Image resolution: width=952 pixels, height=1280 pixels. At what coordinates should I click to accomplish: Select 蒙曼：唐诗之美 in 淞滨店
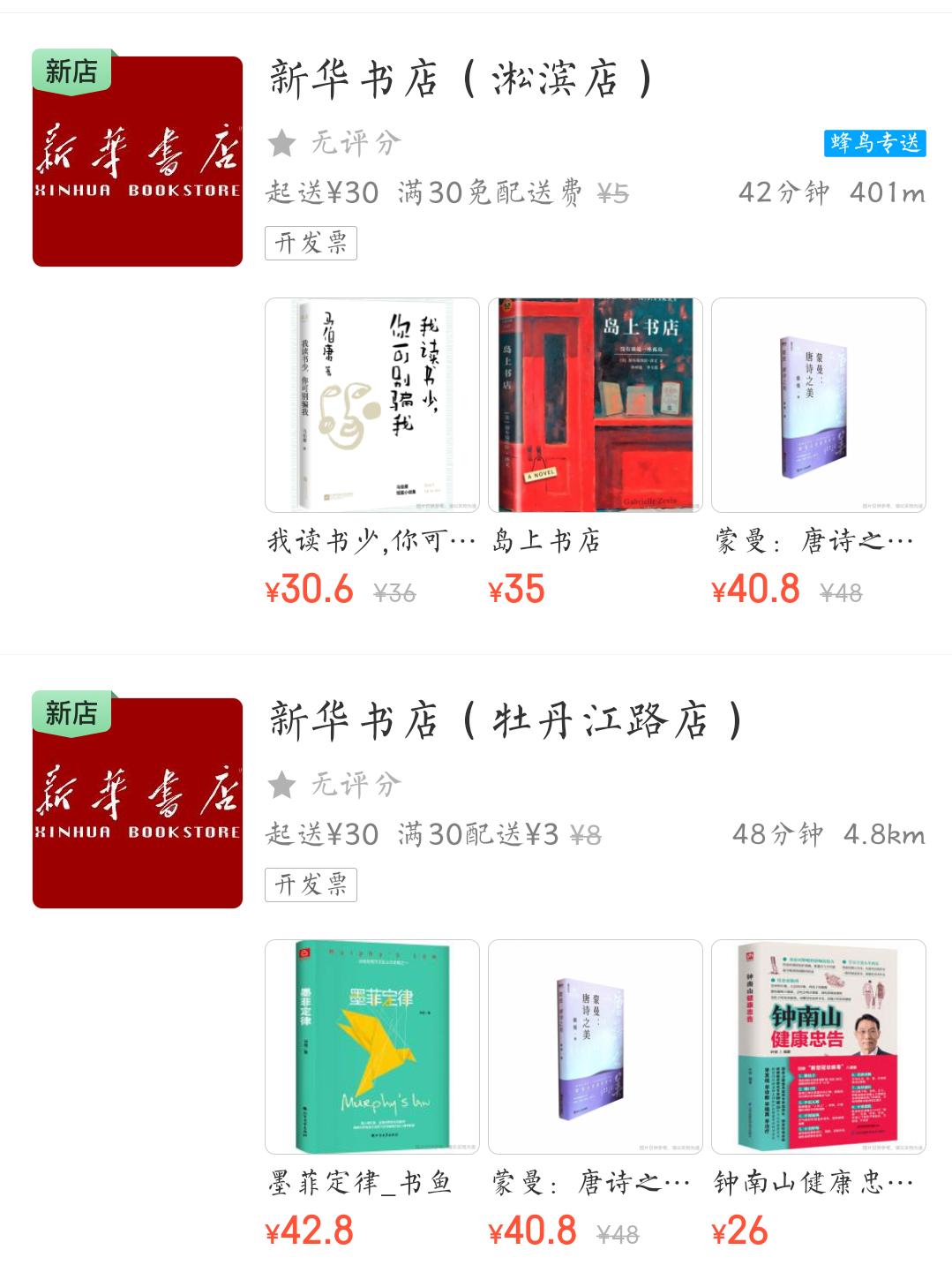(x=819, y=405)
